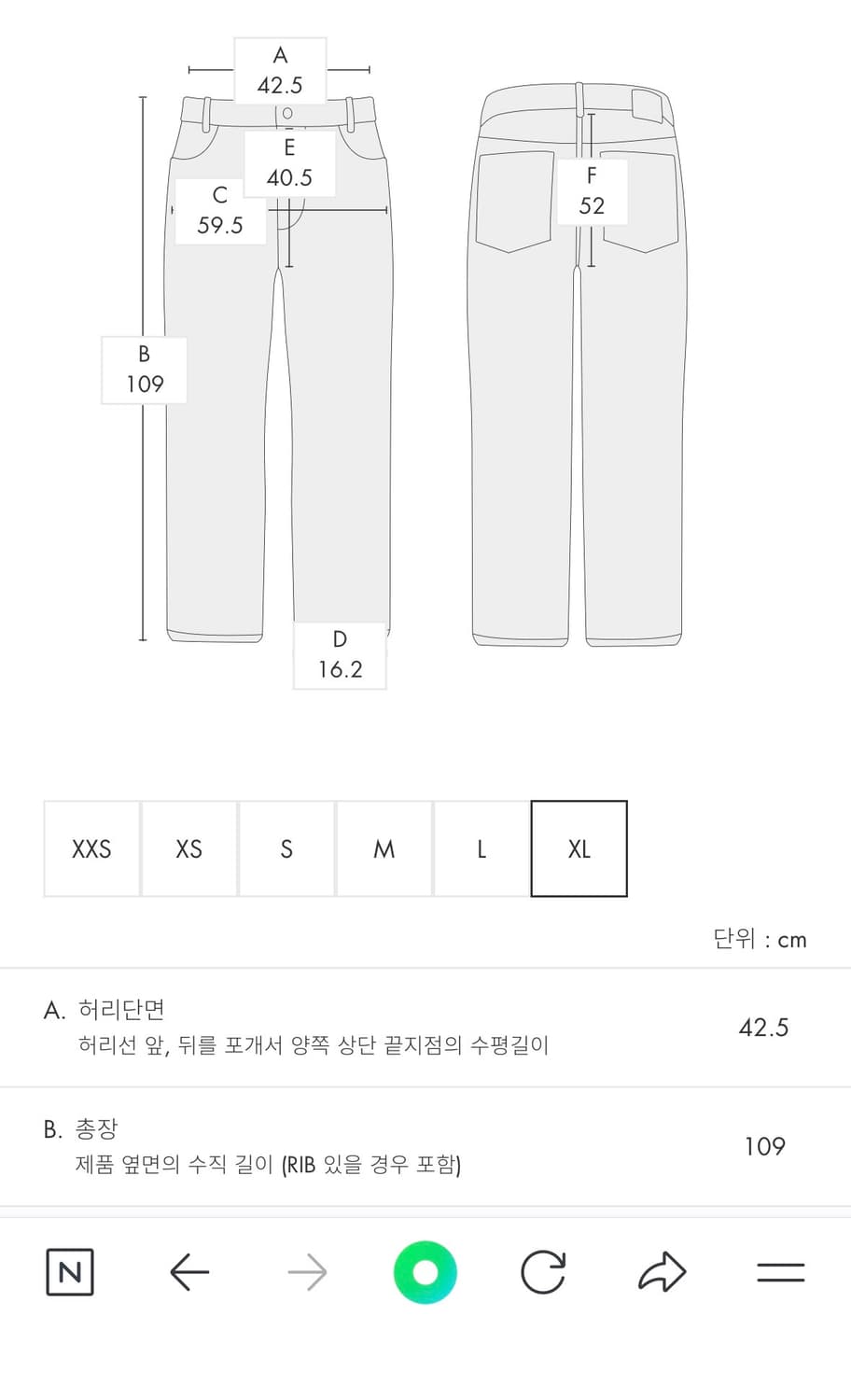851x1400 pixels.
Task: Tap the currently selected XL size button
Action: (579, 849)
